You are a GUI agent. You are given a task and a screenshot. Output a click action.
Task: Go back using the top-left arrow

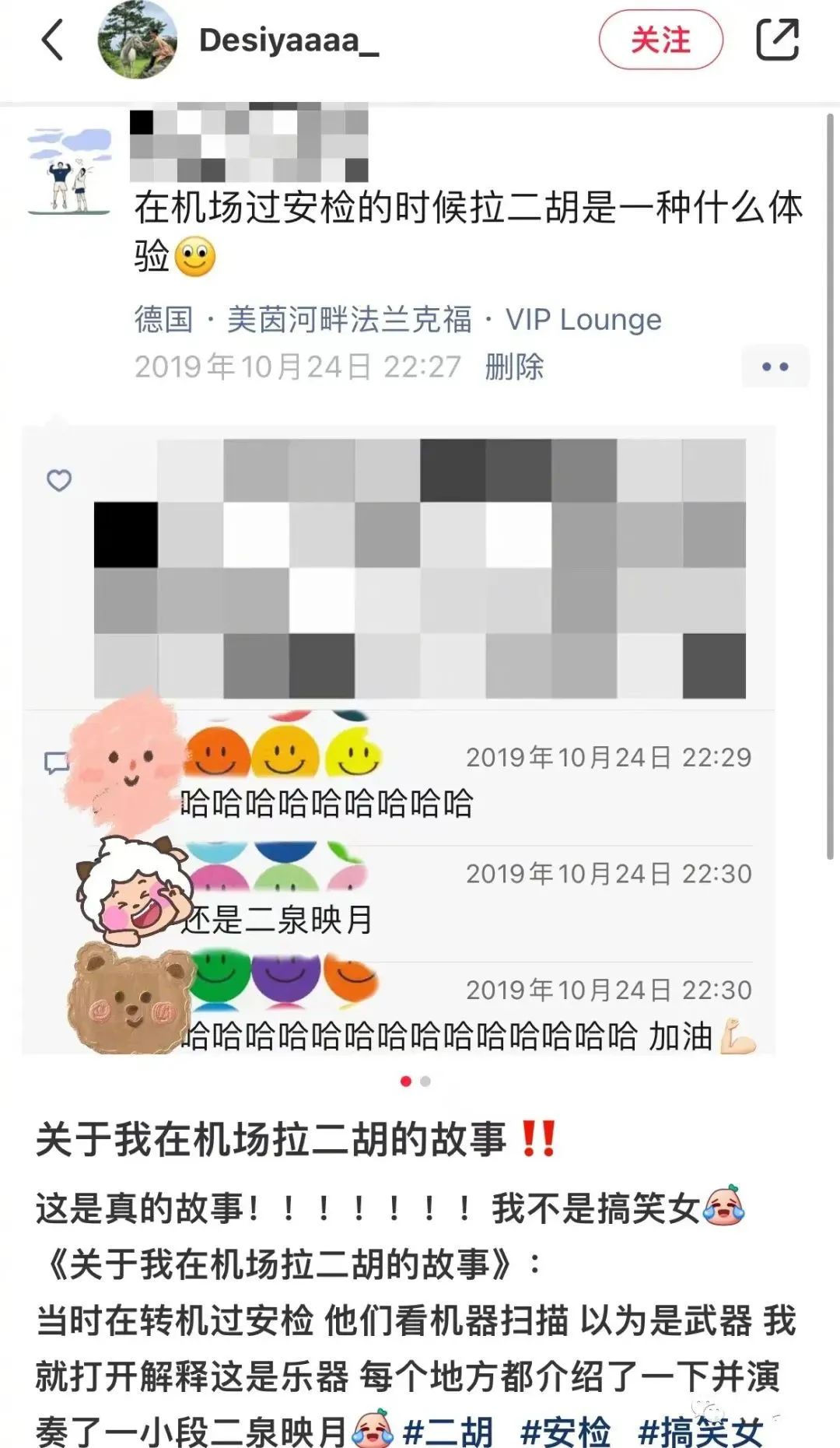click(52, 40)
